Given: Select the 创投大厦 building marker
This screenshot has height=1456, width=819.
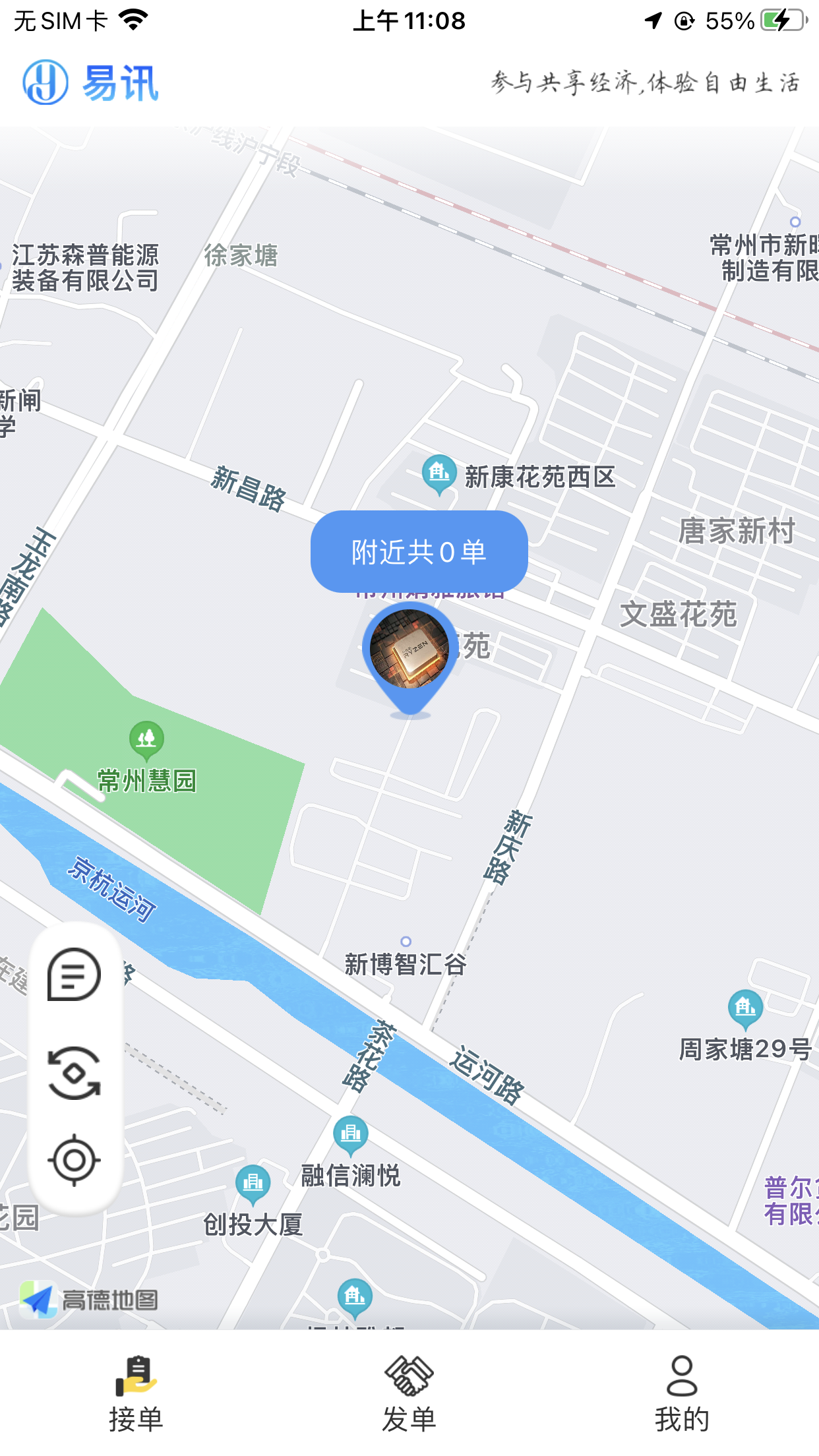Looking at the screenshot, I should click(x=253, y=1185).
